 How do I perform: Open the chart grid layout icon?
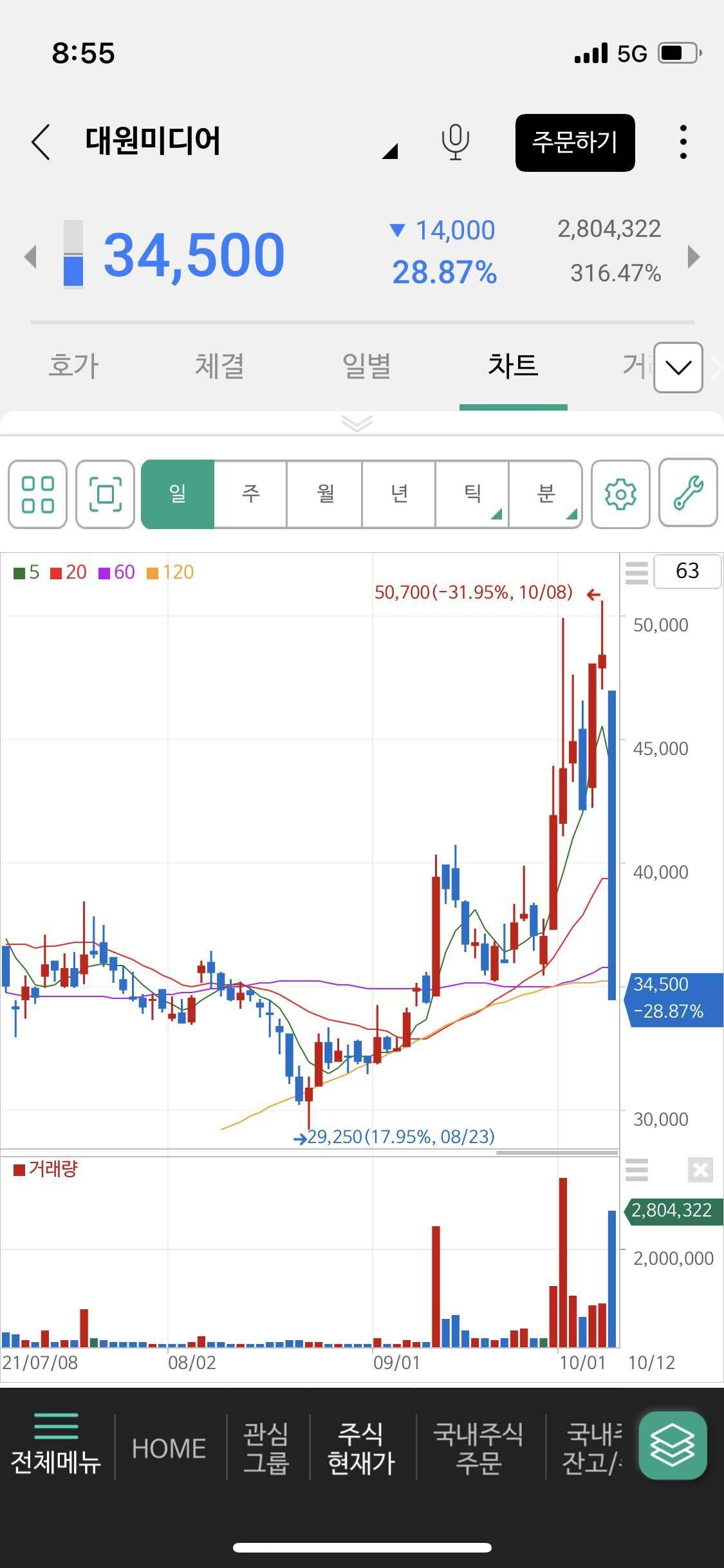point(38,494)
